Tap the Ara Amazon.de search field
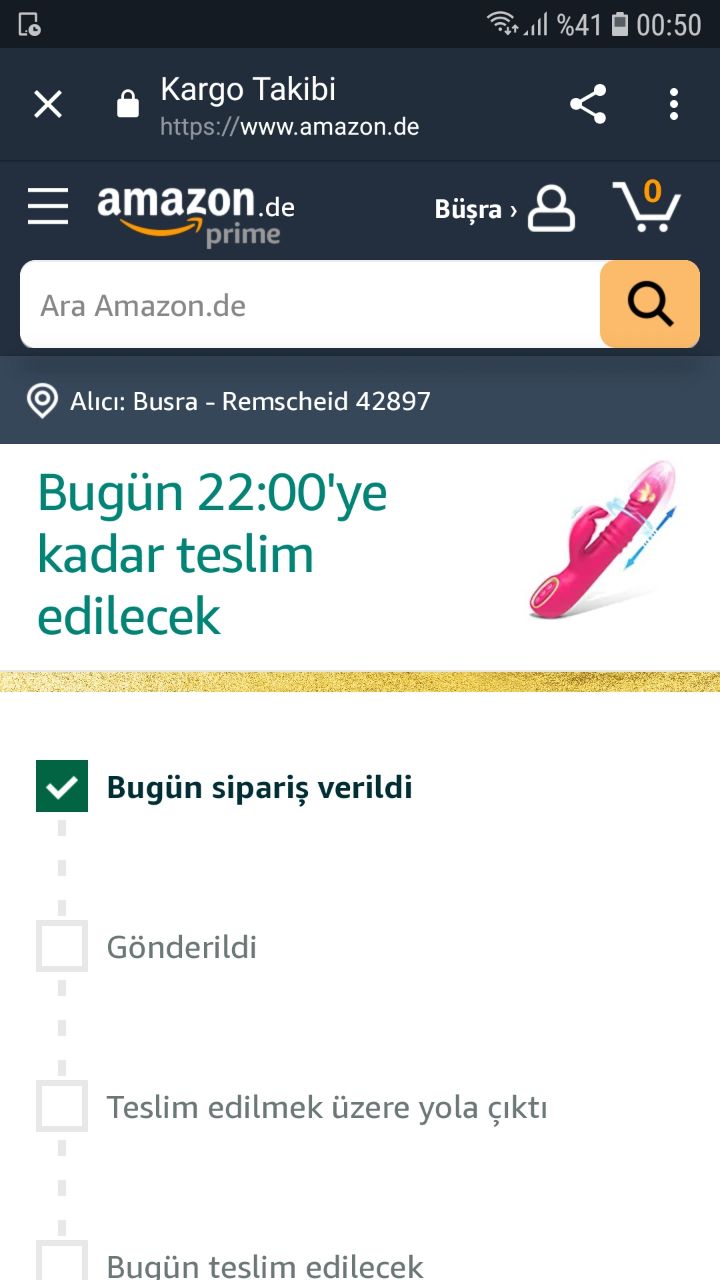720x1280 pixels. coord(310,305)
